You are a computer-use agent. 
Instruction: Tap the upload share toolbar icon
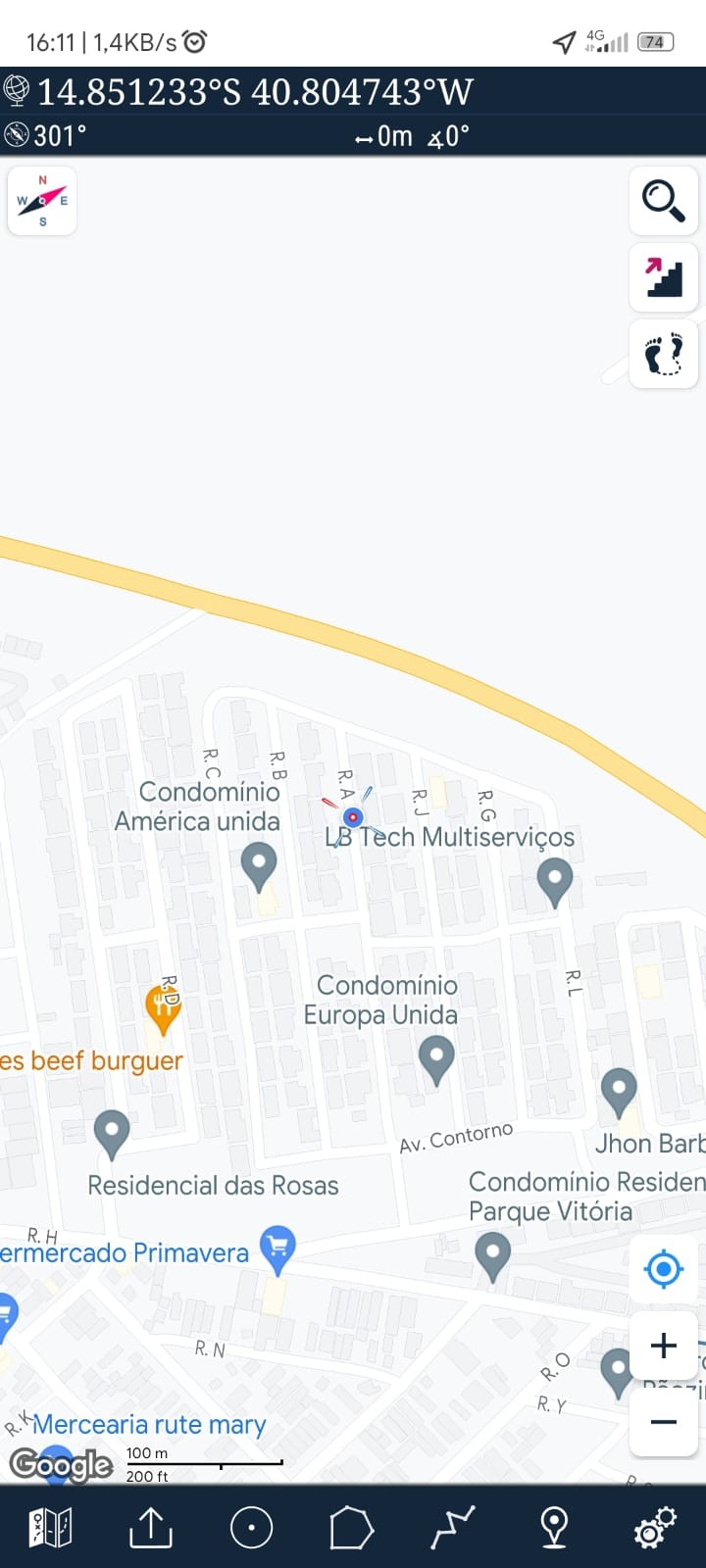click(151, 1527)
